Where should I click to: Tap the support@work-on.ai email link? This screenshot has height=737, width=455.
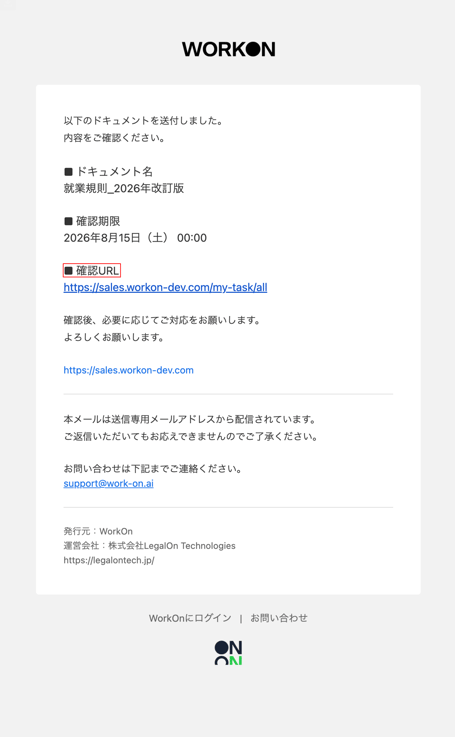(x=109, y=483)
